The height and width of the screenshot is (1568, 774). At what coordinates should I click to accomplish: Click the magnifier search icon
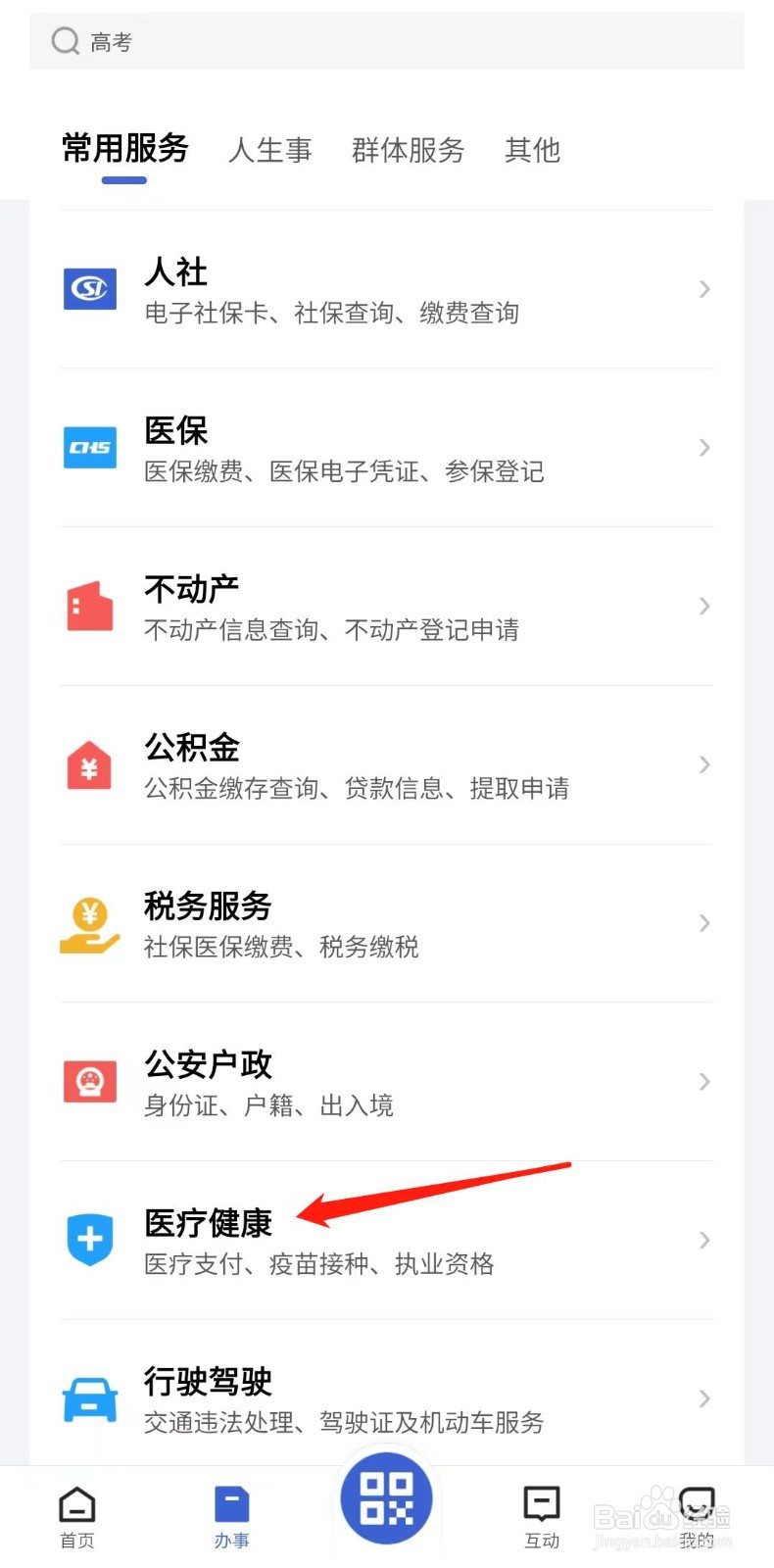(65, 41)
